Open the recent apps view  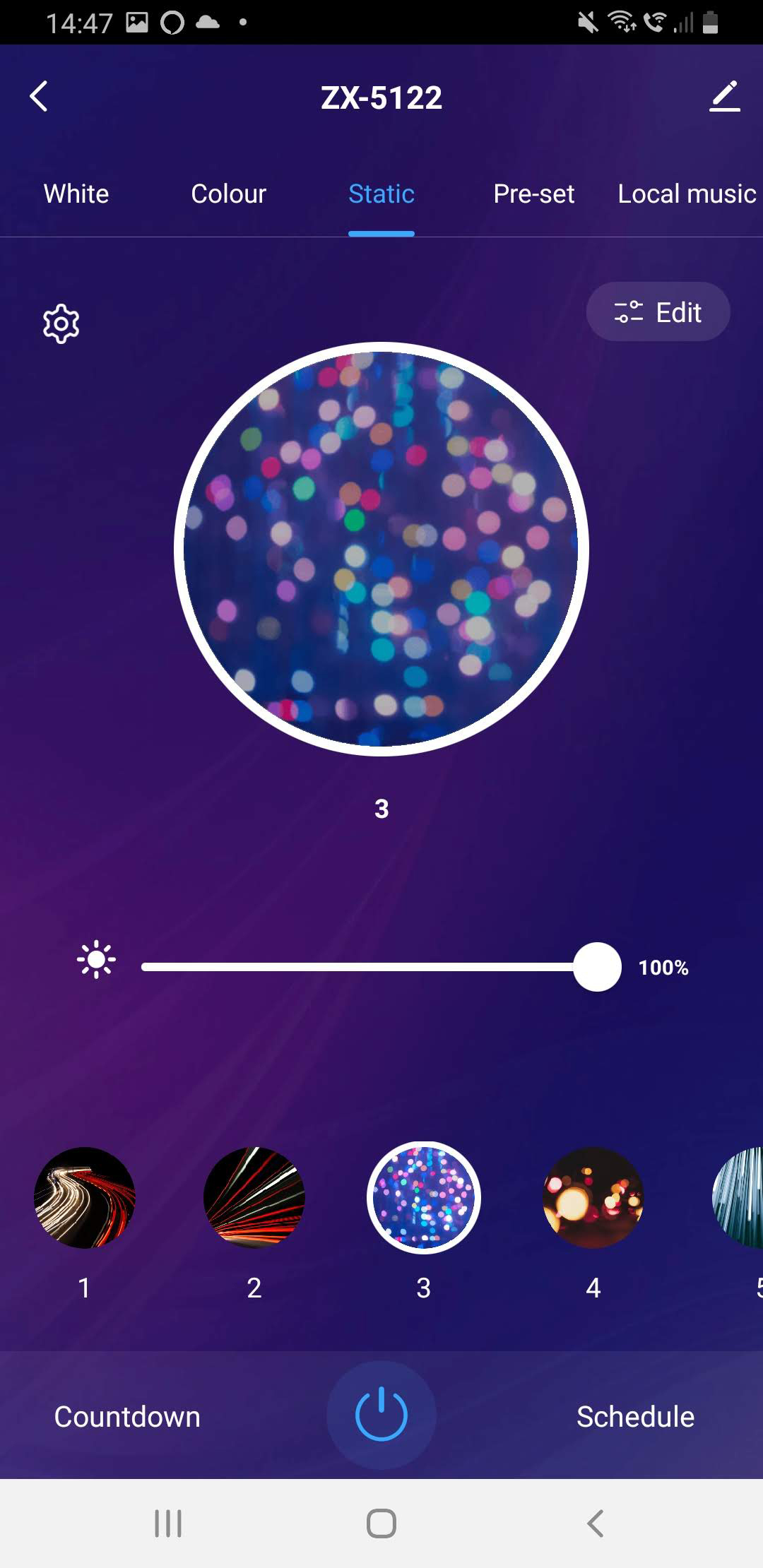coord(168,1524)
